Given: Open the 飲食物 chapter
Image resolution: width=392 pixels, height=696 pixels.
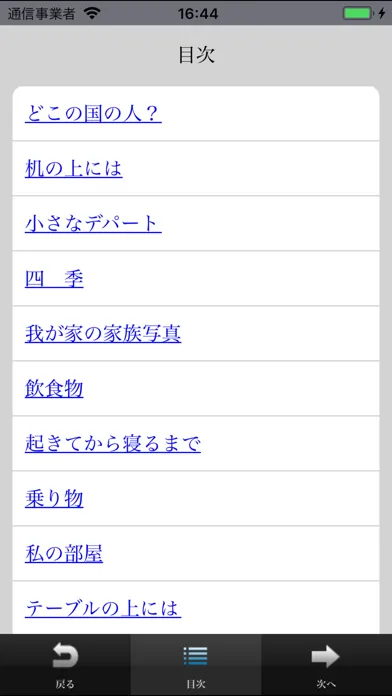Looking at the screenshot, I should 54,389.
